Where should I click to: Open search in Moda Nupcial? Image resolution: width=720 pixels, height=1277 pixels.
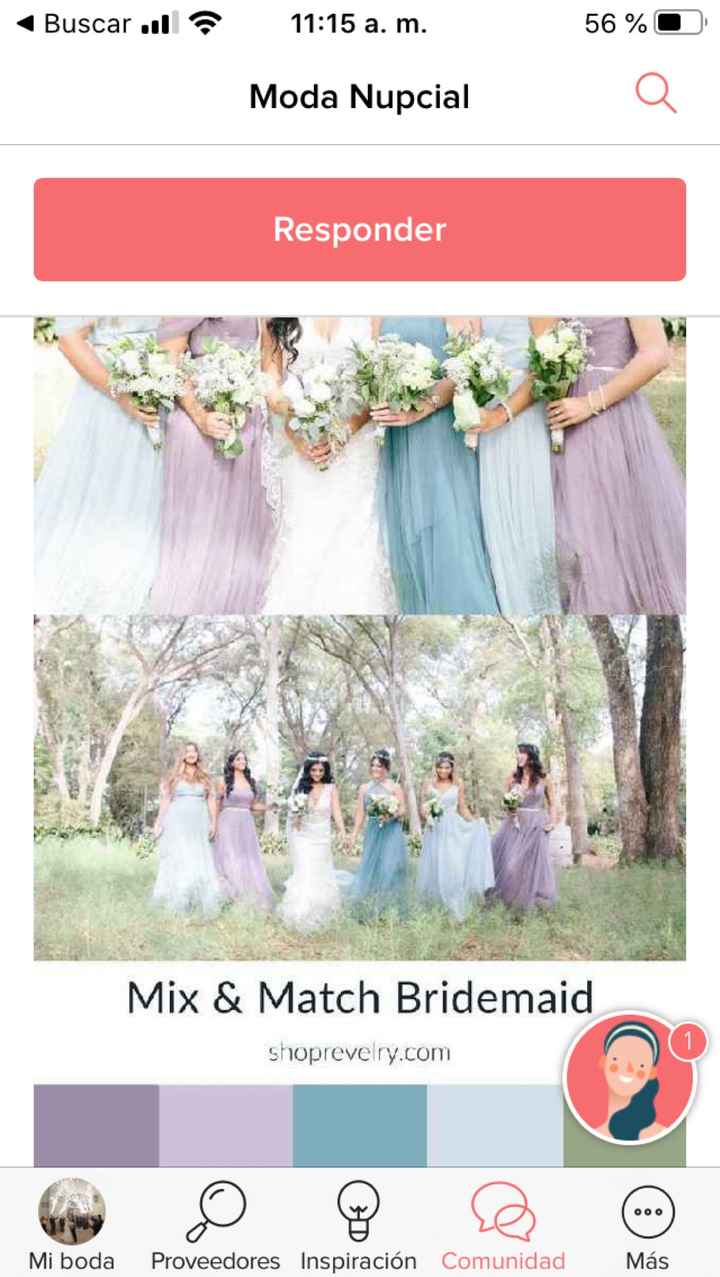click(x=656, y=95)
